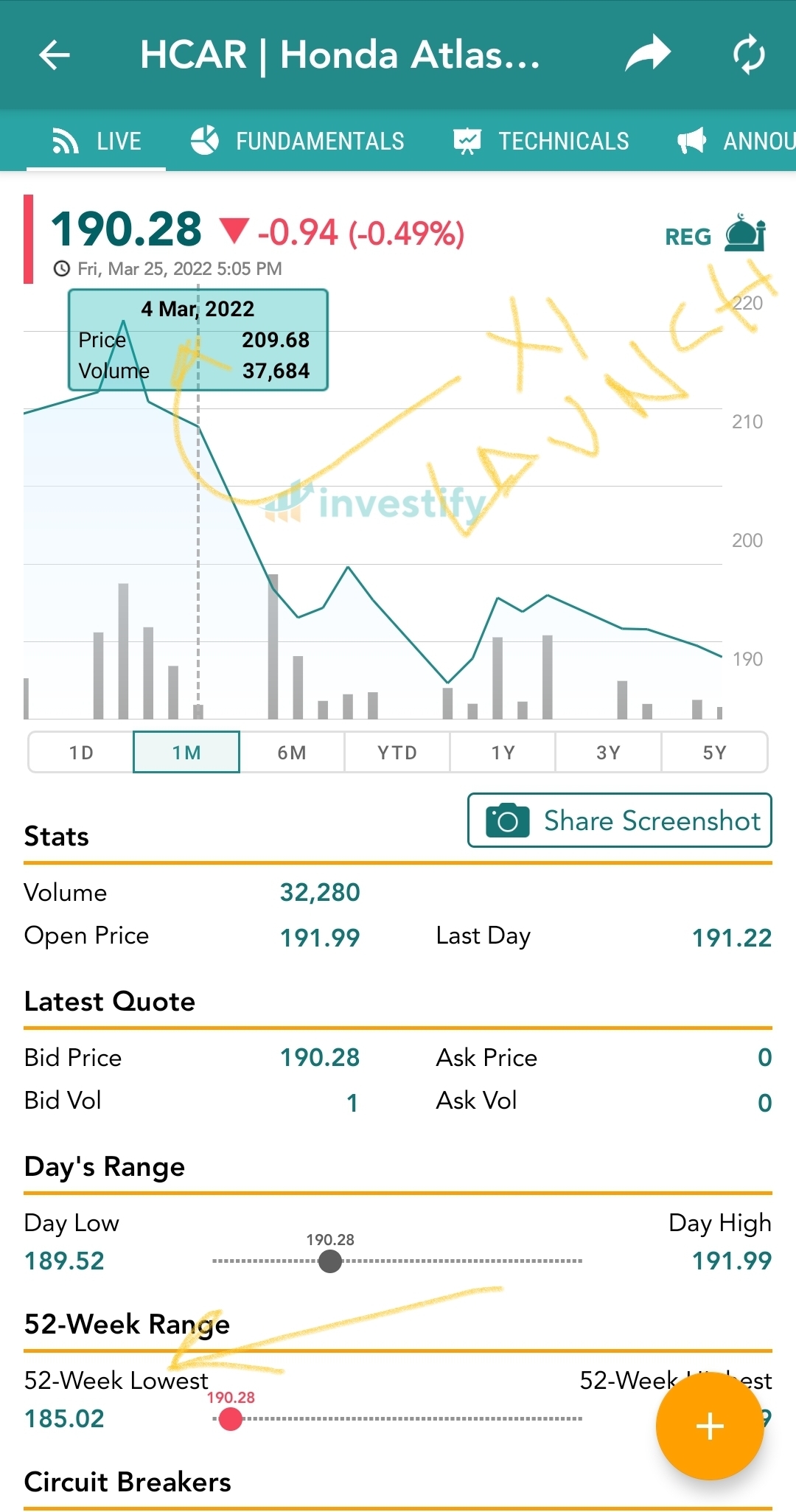This screenshot has width=796, height=1512.
Task: Share this HCAR stock page
Action: click(648, 55)
